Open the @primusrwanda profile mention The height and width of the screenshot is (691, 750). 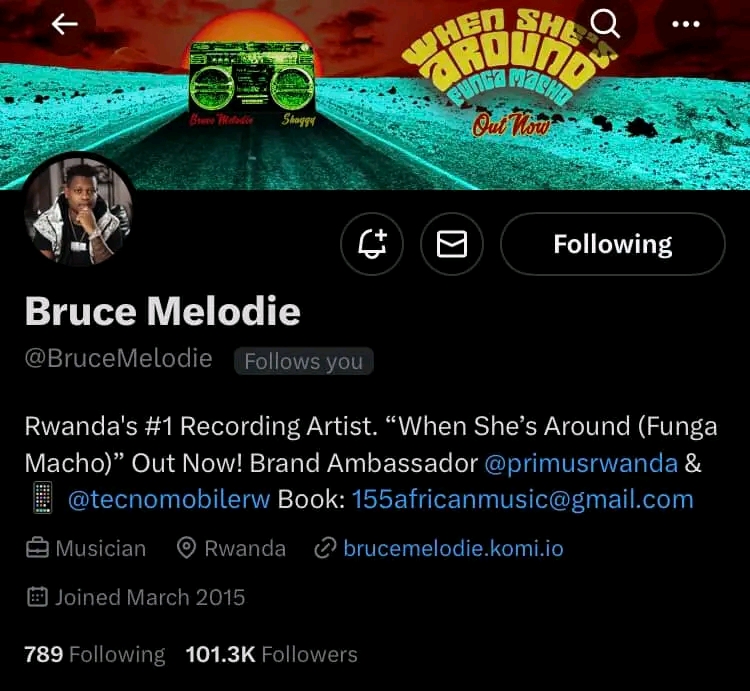pyautogui.click(x=581, y=464)
